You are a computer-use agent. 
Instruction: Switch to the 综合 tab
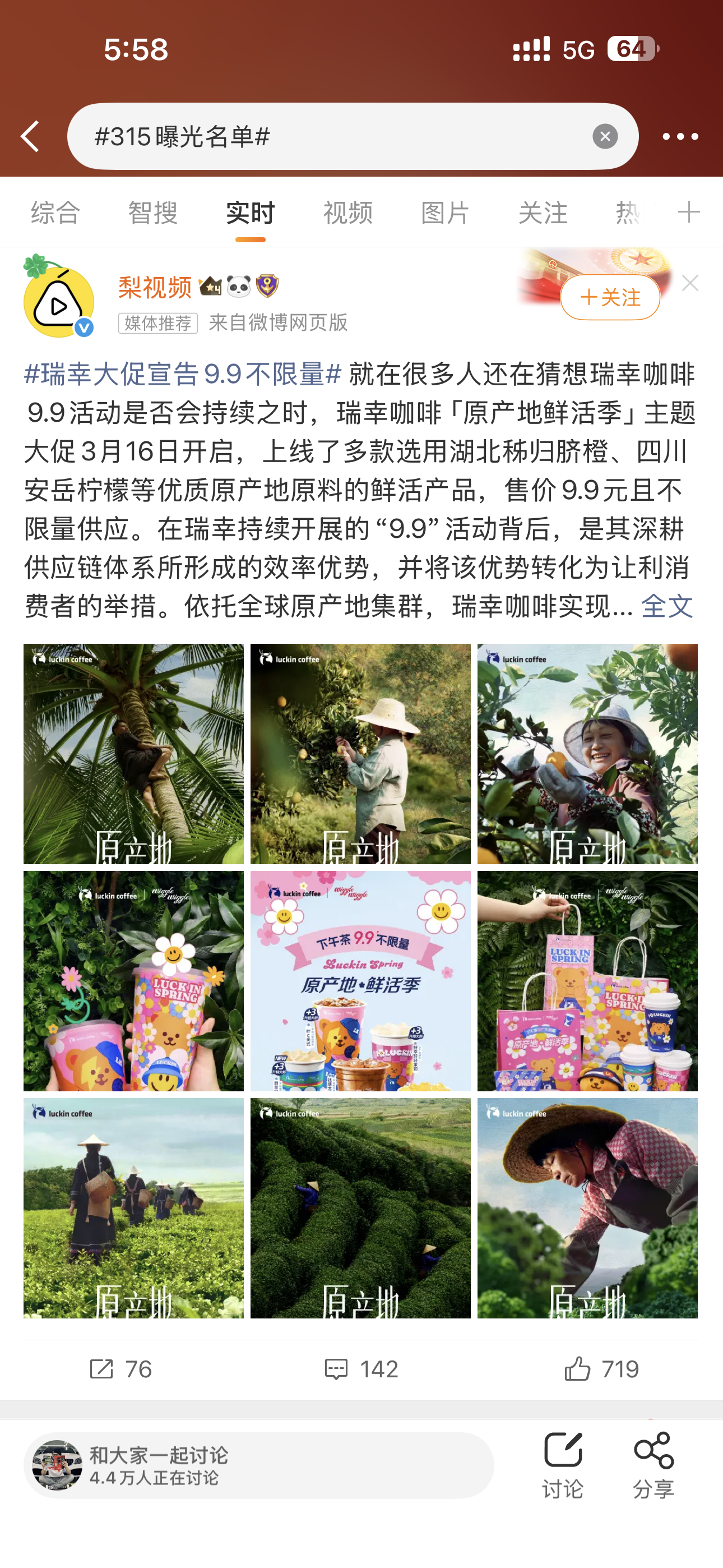click(x=56, y=213)
